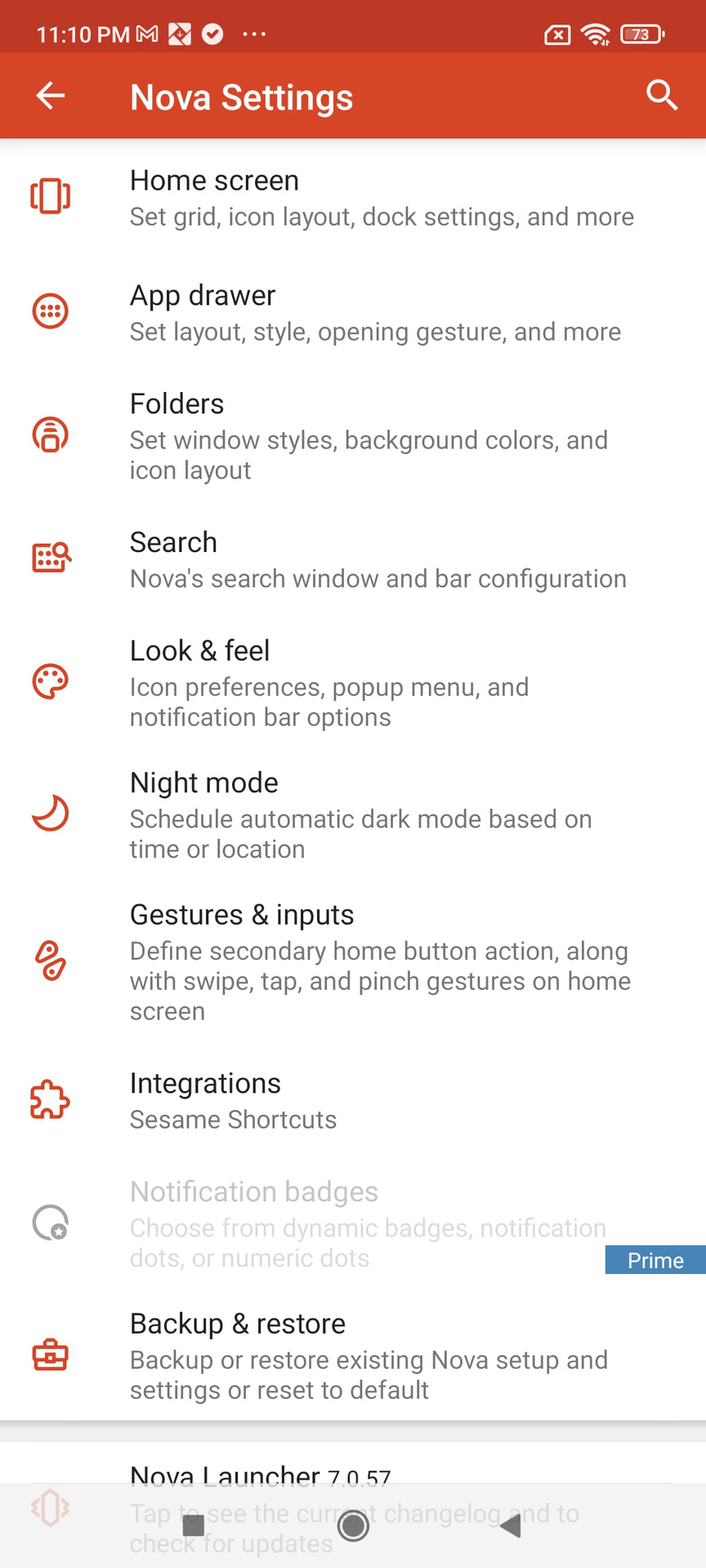Open App drawer settings

353,313
